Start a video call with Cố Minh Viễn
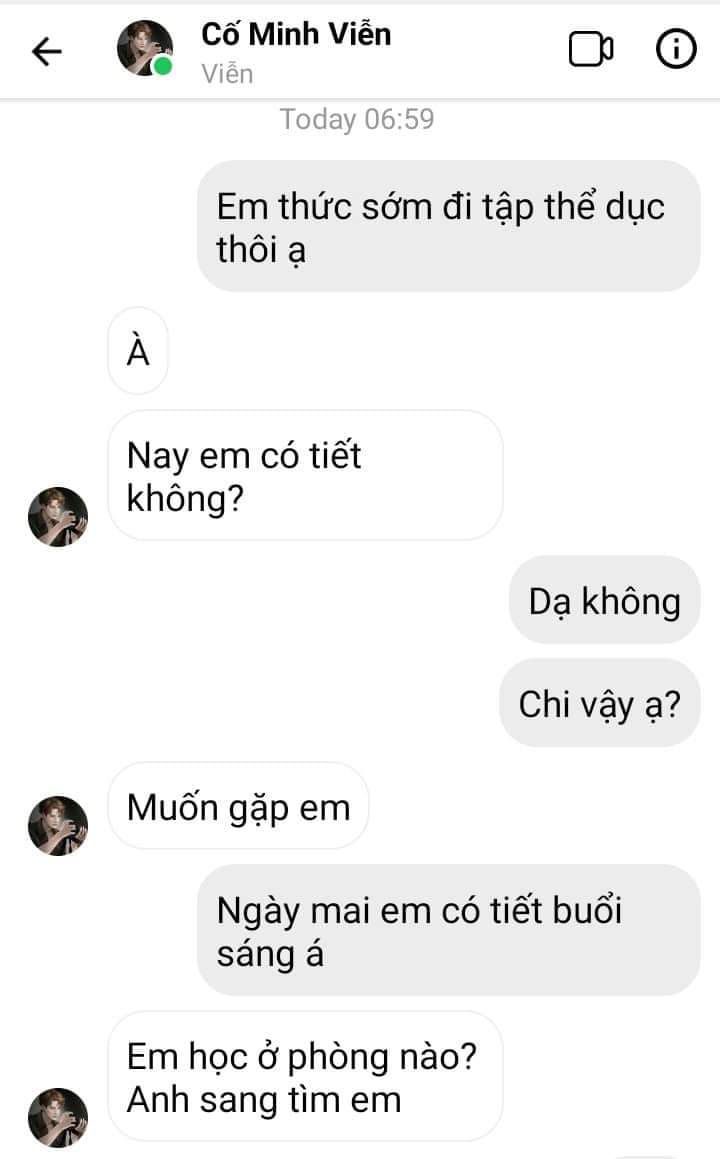 pos(591,49)
